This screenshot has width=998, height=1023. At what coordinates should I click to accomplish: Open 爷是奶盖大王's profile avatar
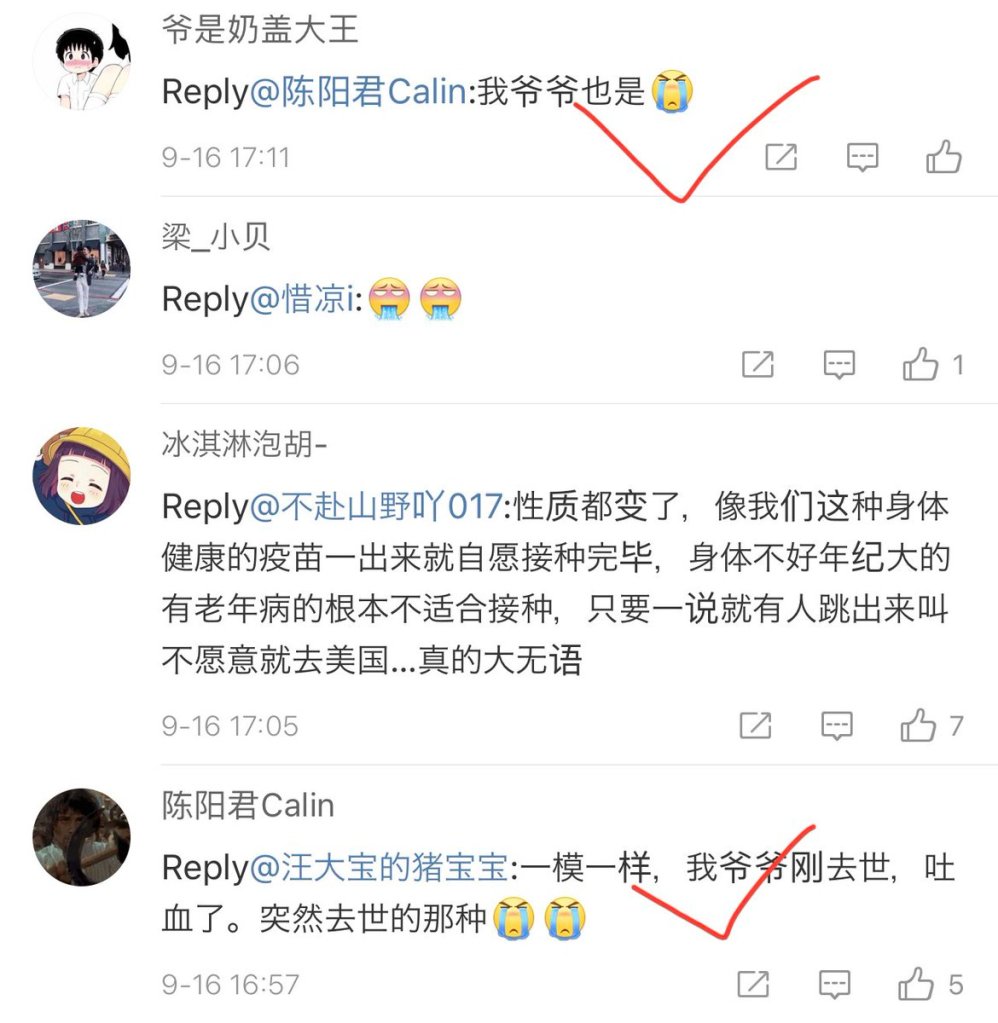[82, 62]
